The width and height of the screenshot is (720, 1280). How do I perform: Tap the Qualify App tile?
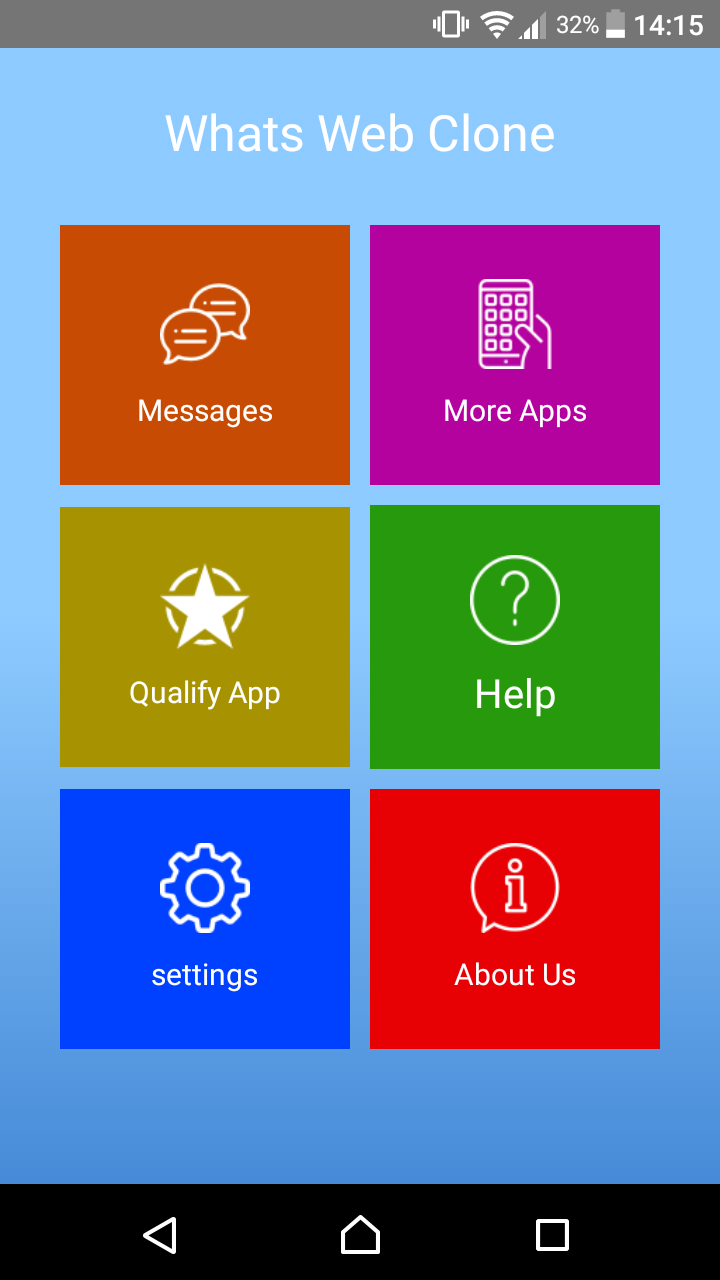(x=205, y=637)
